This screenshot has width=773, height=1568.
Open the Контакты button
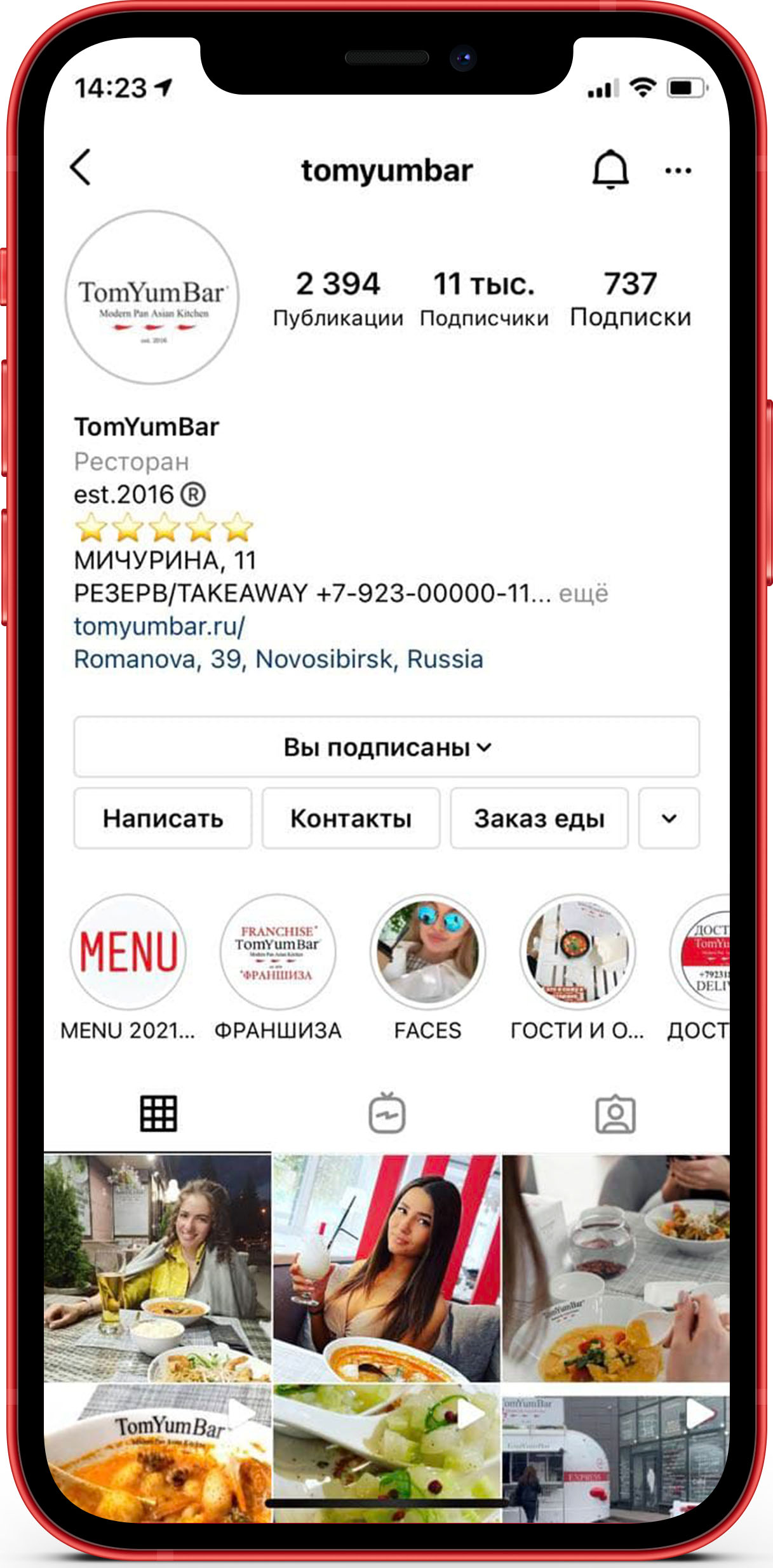(x=351, y=819)
